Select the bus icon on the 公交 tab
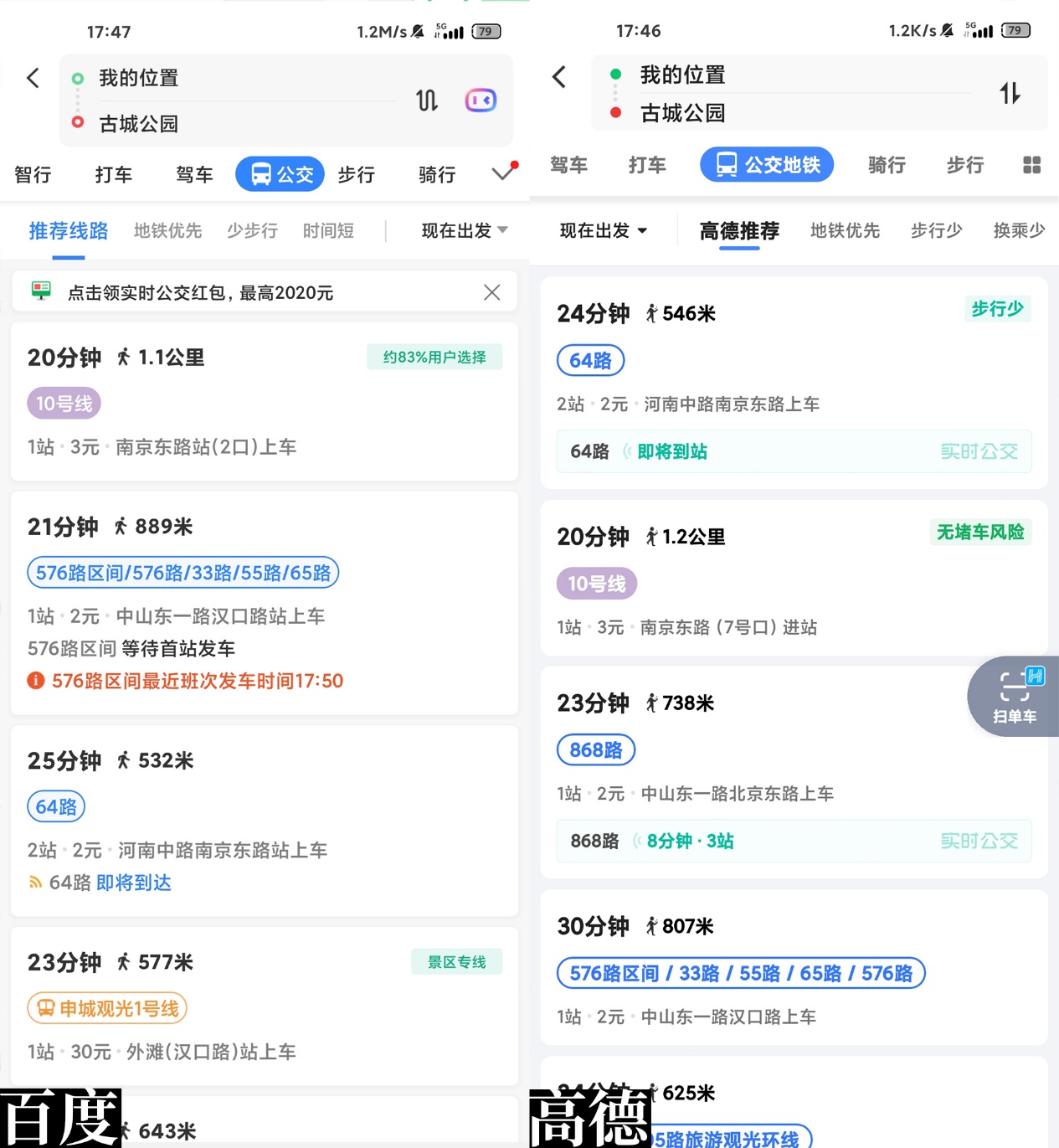Viewport: 1059px width, 1148px height. 262,174
